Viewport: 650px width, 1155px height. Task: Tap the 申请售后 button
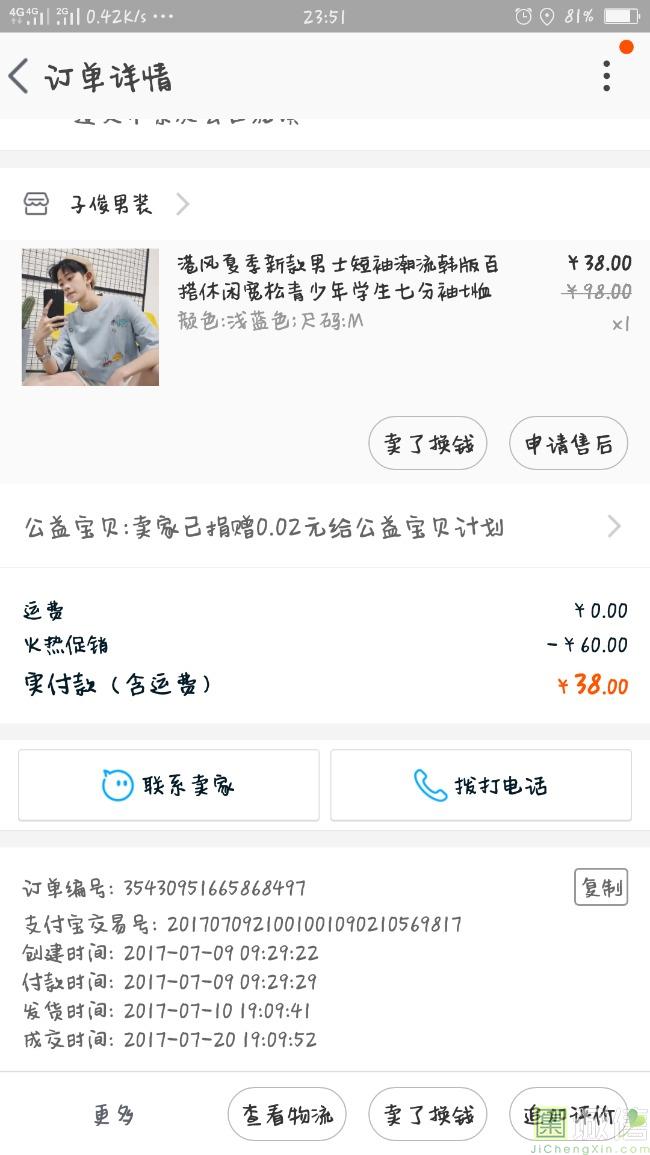[x=568, y=444]
